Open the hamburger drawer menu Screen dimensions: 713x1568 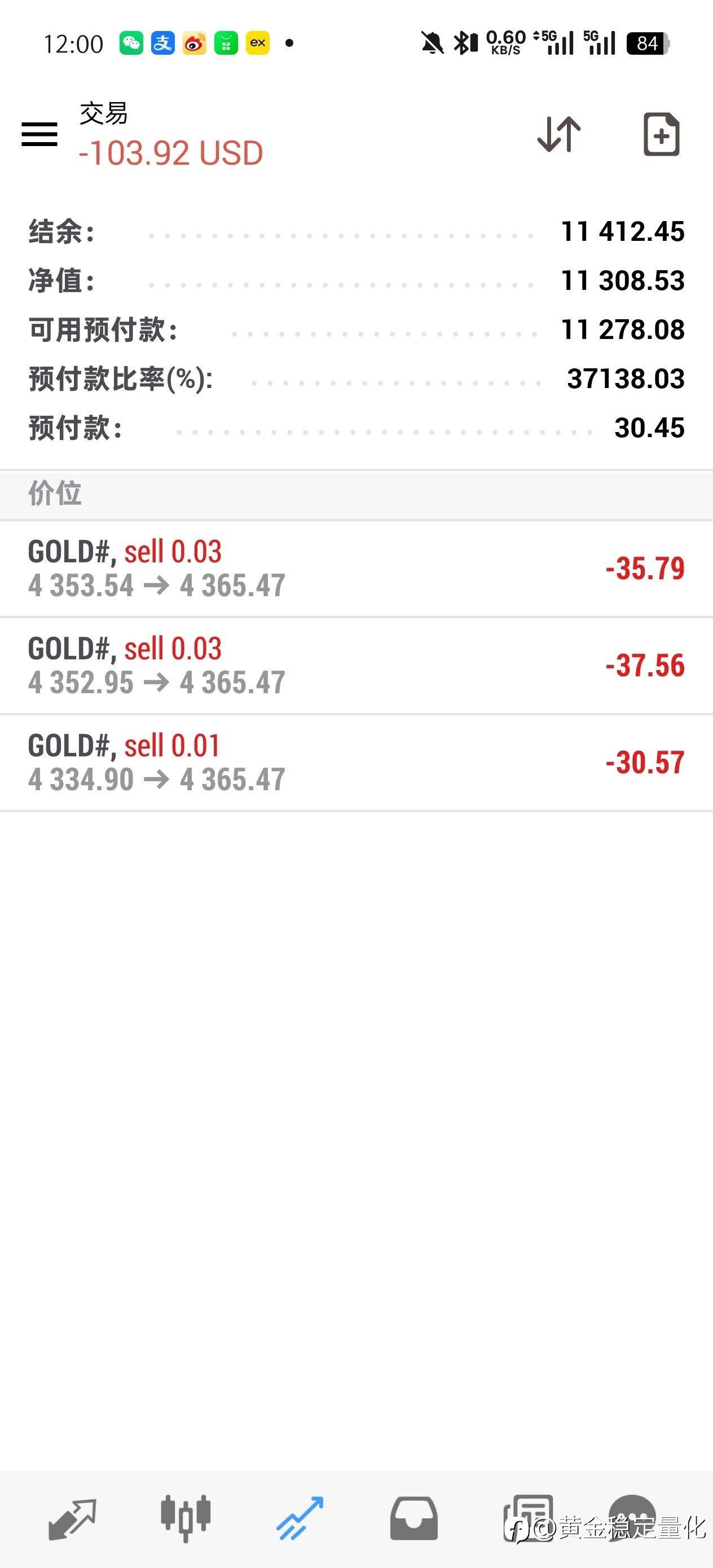(x=39, y=134)
